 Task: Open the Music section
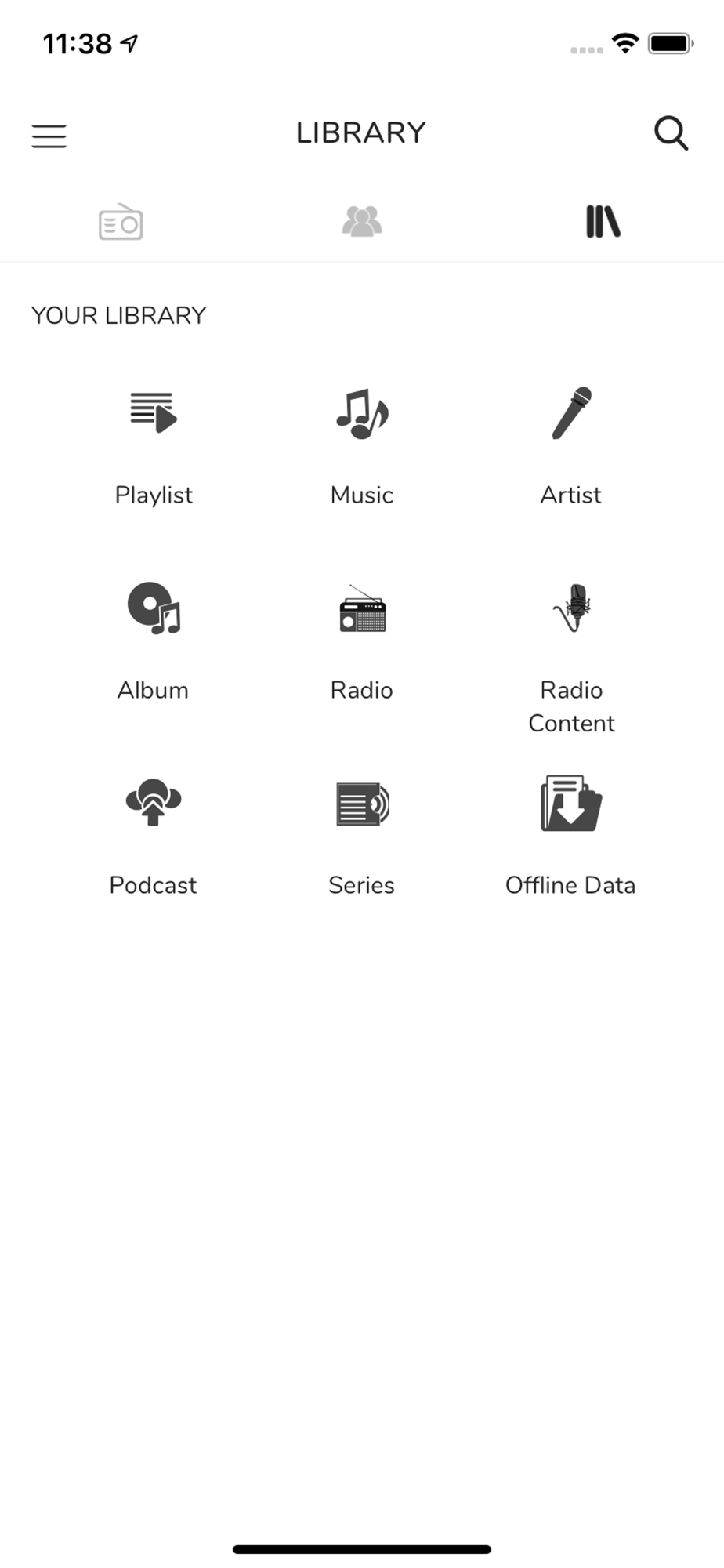coord(362,445)
